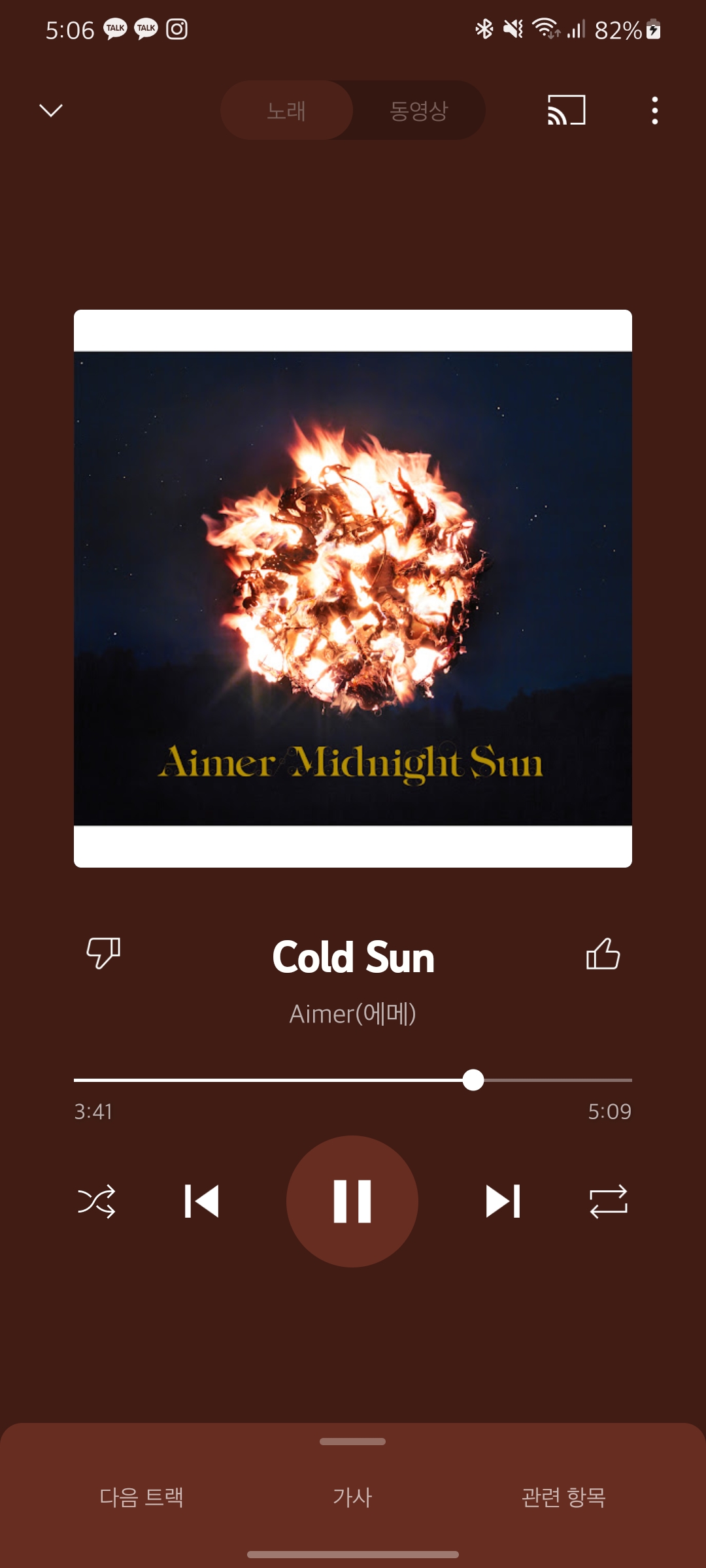The width and height of the screenshot is (706, 1568).
Task: Skip back to the previous track
Action: click(x=201, y=1201)
